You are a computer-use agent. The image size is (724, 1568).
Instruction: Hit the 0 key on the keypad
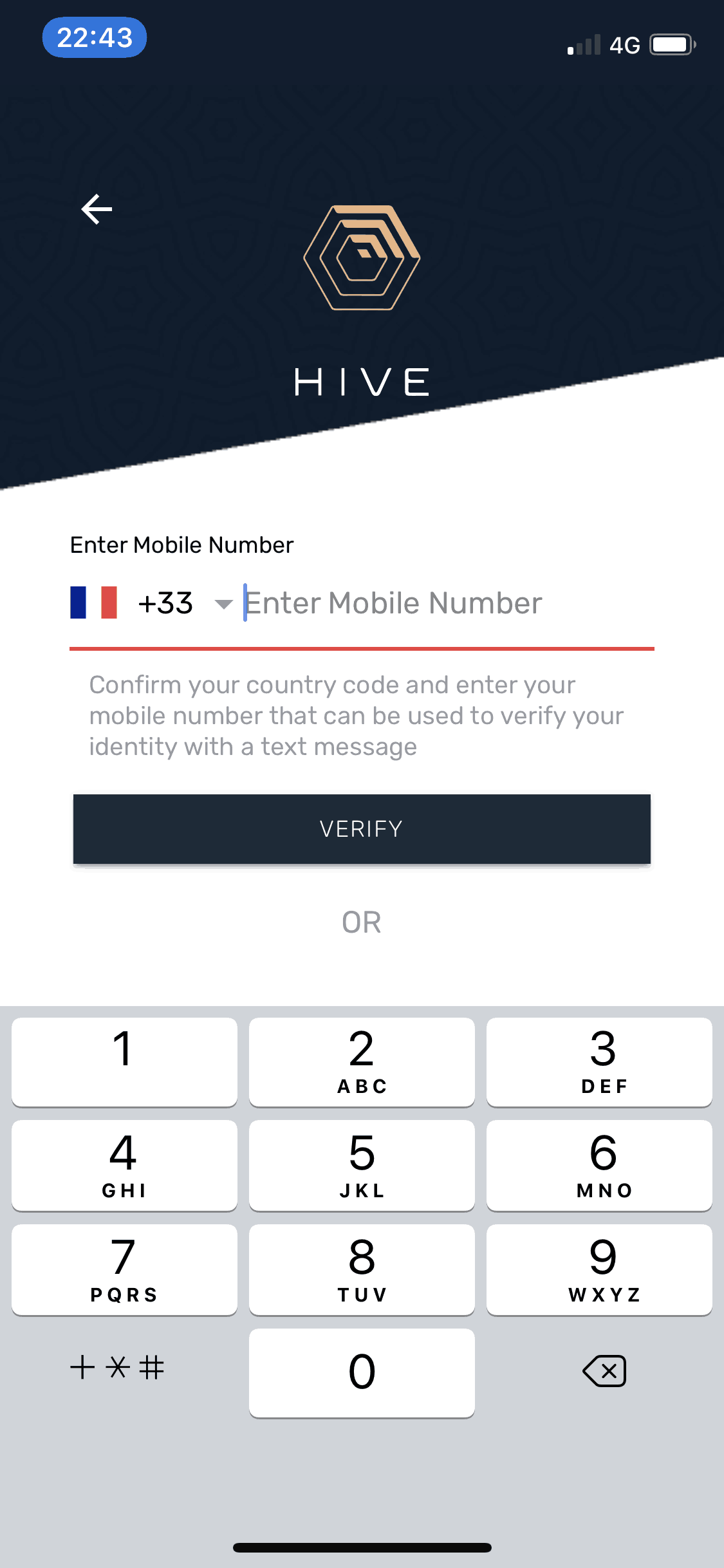[x=362, y=1372]
